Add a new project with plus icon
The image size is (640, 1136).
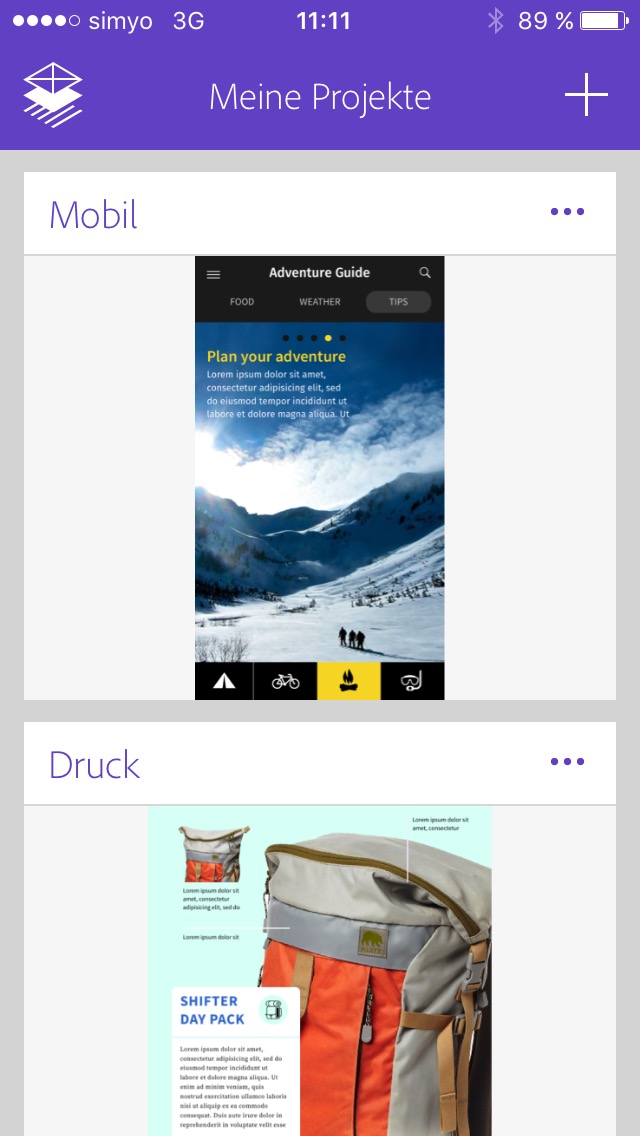(x=586, y=95)
